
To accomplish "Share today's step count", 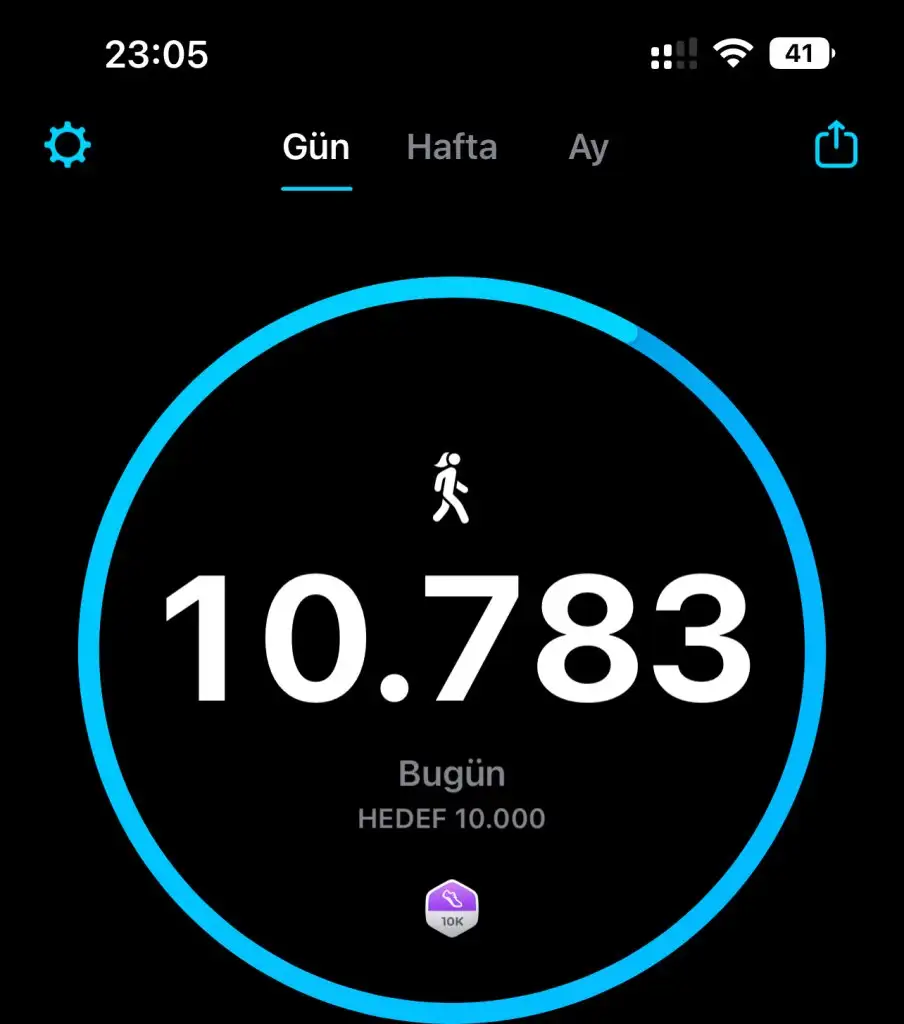I will [x=836, y=146].
